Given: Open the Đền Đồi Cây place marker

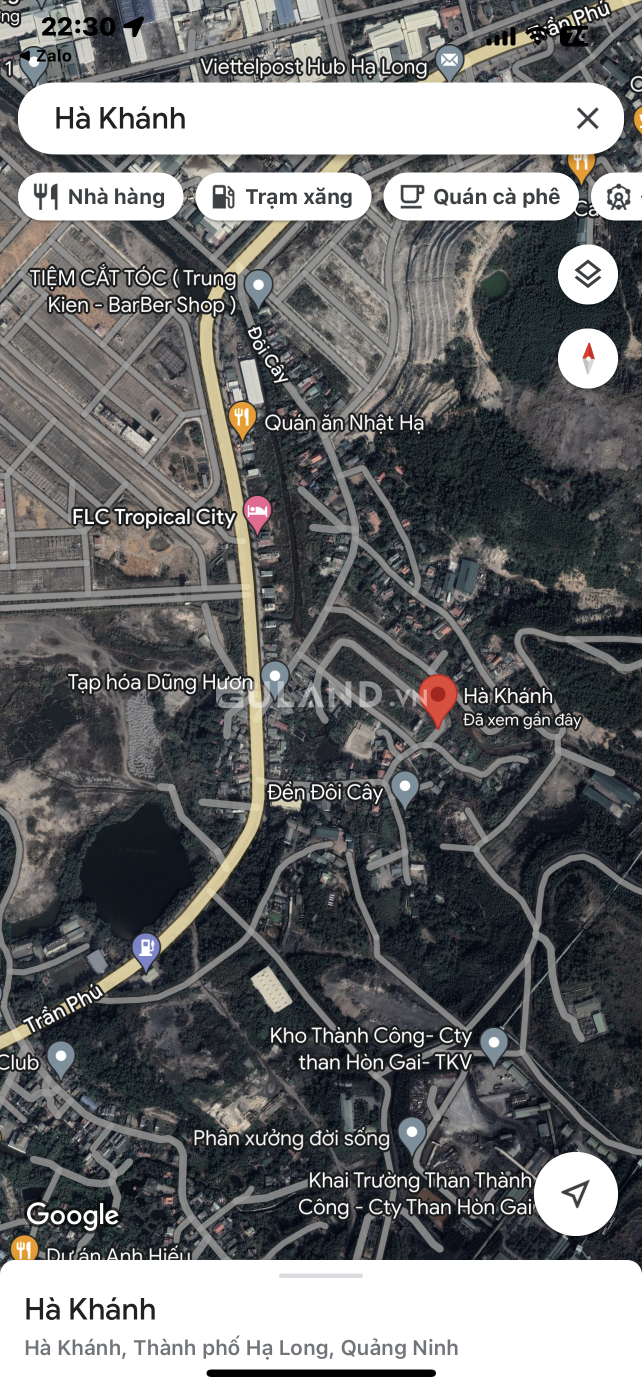Looking at the screenshot, I should [404, 789].
